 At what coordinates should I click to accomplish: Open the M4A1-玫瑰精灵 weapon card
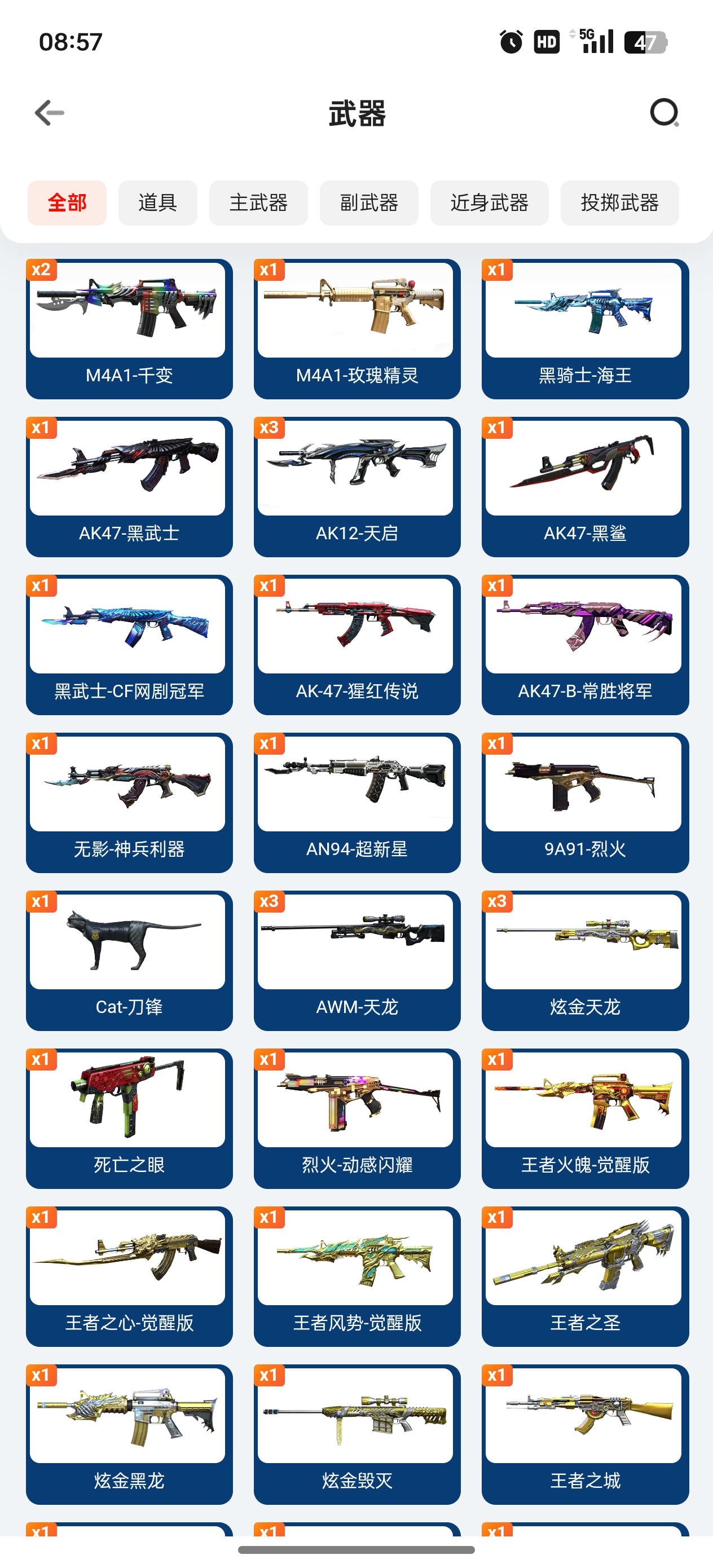pos(357,329)
